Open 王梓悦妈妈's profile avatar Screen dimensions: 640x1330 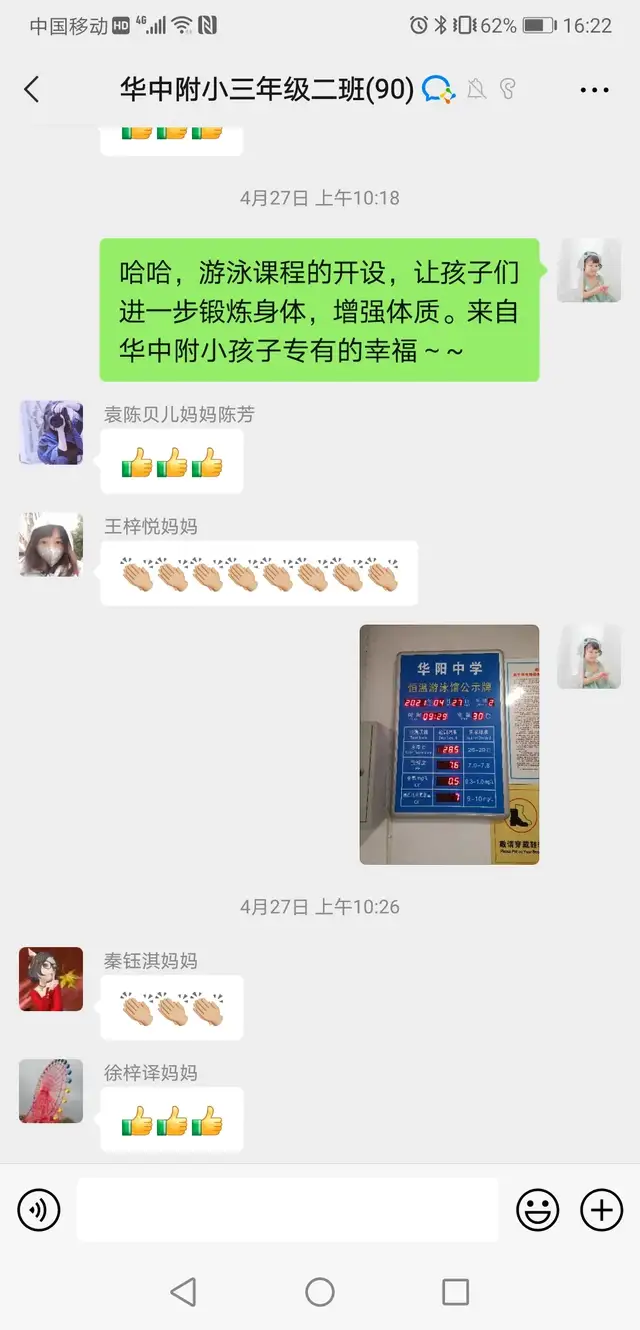(x=51, y=545)
